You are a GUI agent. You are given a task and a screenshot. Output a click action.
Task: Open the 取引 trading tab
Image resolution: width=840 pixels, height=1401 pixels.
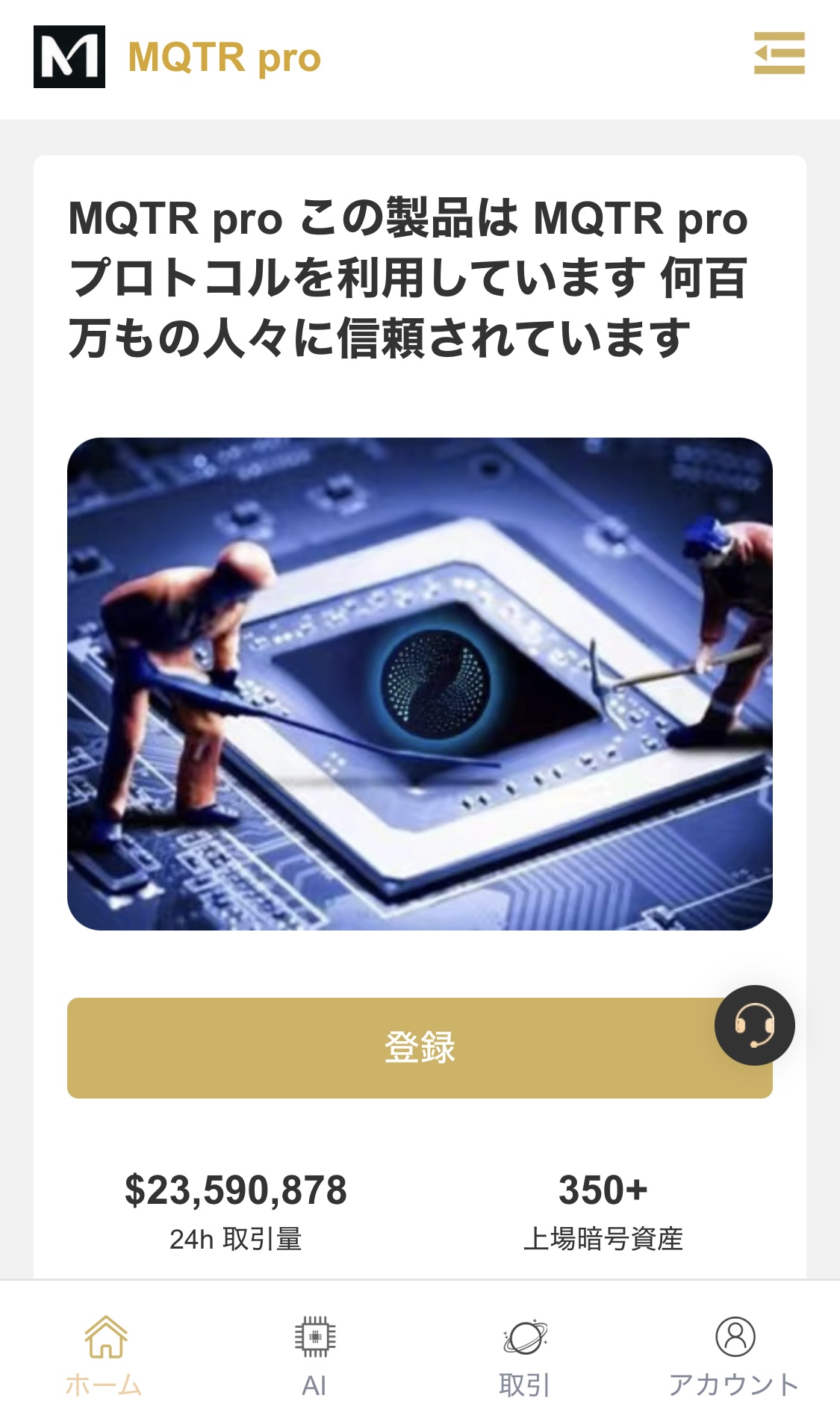point(525,1353)
